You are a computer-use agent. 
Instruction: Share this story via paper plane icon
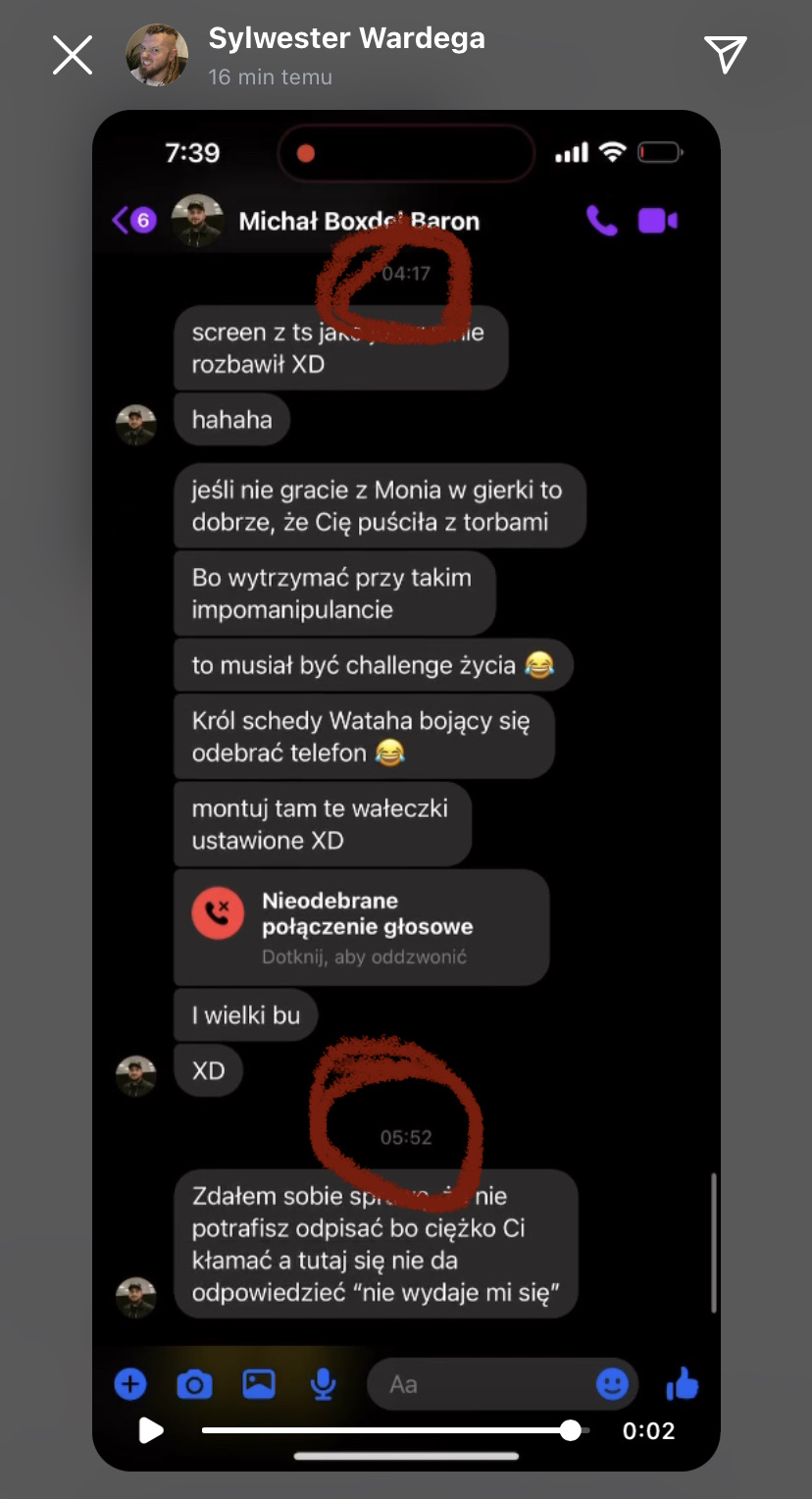click(726, 54)
